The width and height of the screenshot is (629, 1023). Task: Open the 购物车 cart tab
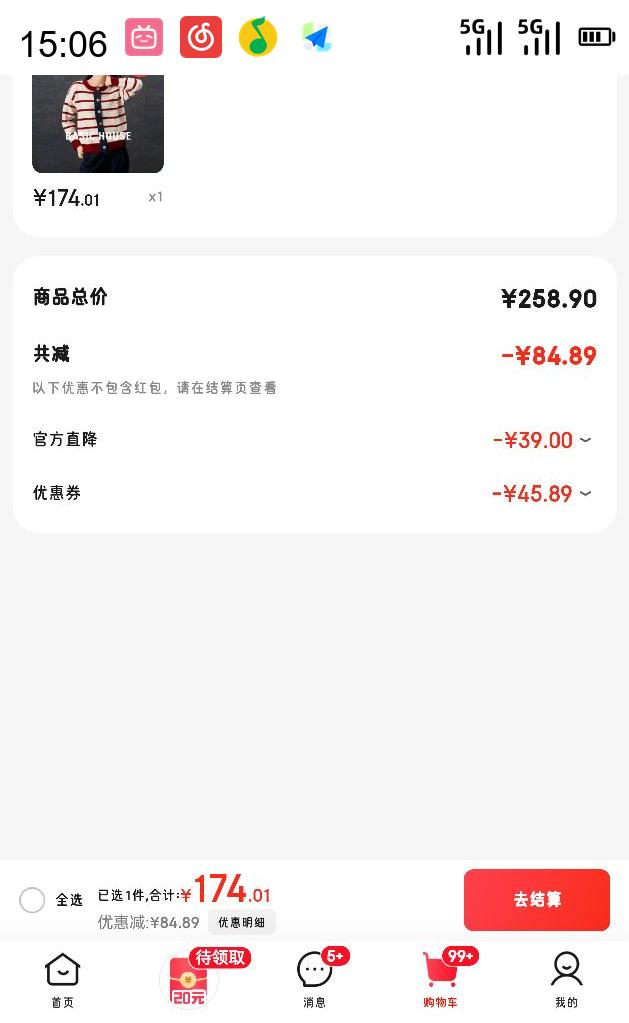click(x=440, y=980)
